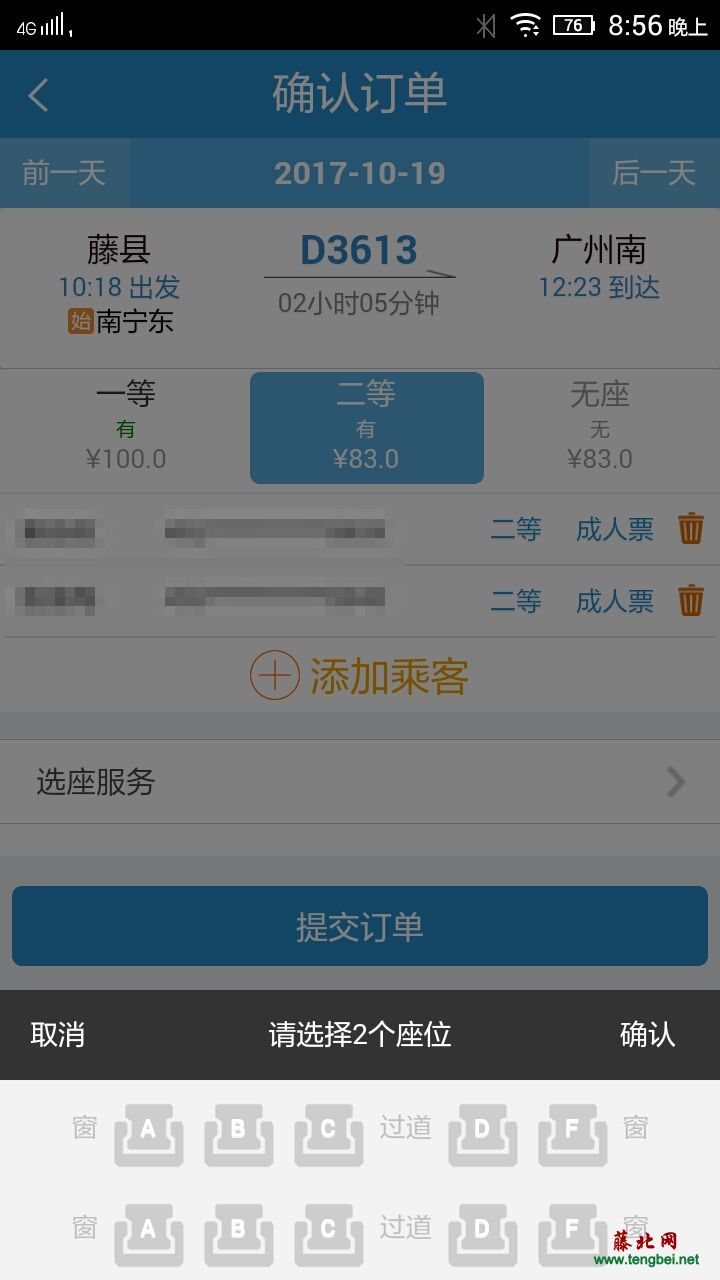Choose window seat F in the first row
The height and width of the screenshot is (1280, 720).
[x=572, y=1133]
